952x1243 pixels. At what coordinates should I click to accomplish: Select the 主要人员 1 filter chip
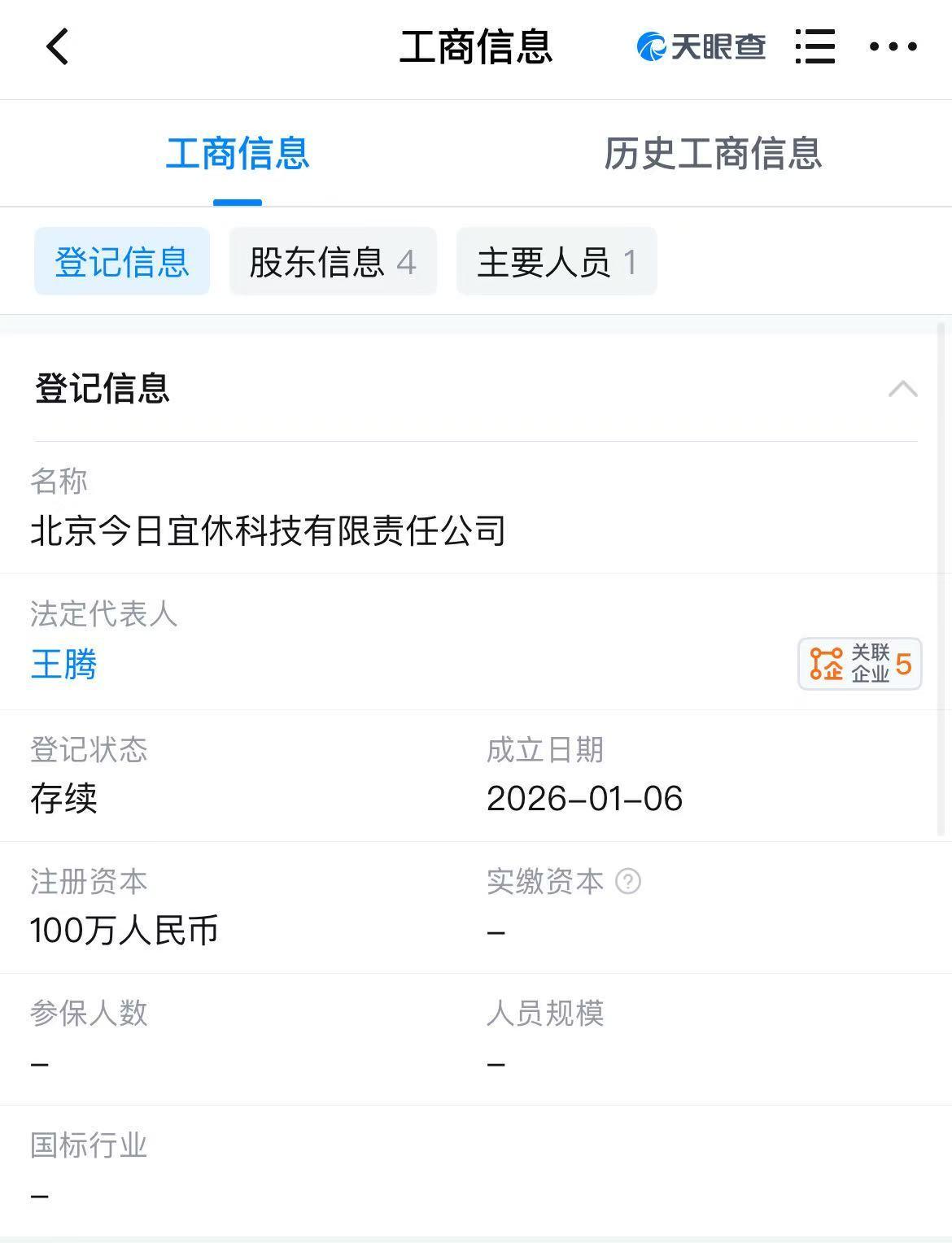tap(557, 260)
